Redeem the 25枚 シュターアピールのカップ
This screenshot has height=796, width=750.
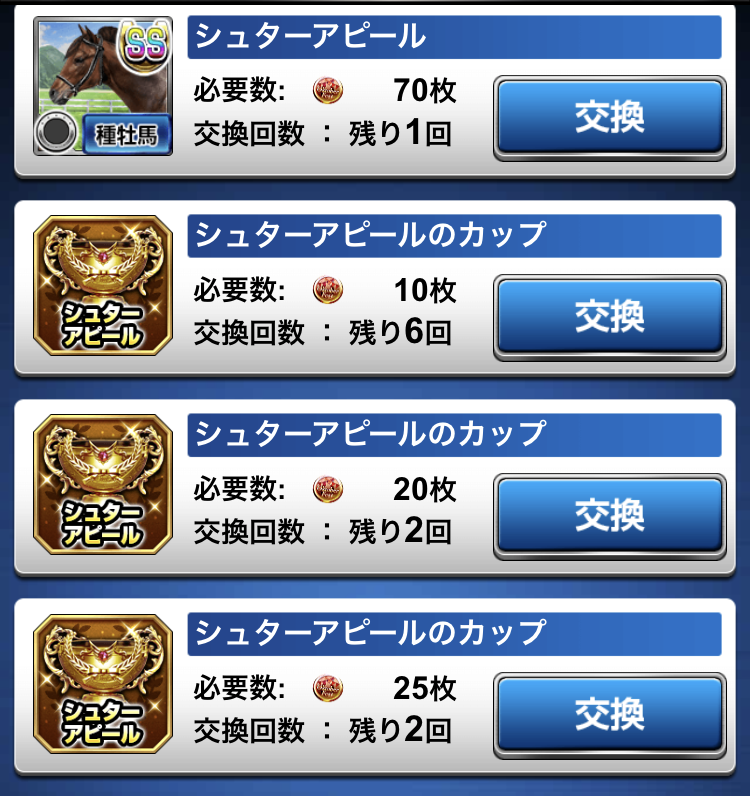click(x=609, y=714)
